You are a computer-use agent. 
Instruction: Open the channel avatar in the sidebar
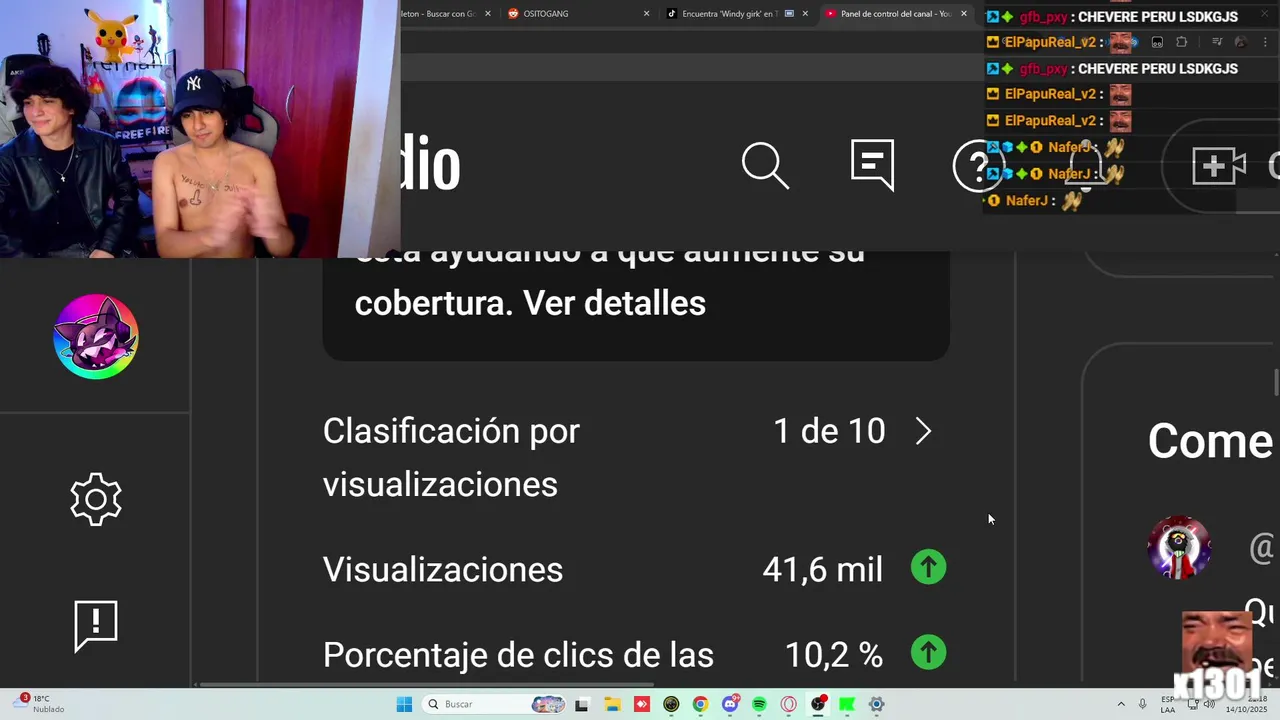(x=96, y=337)
